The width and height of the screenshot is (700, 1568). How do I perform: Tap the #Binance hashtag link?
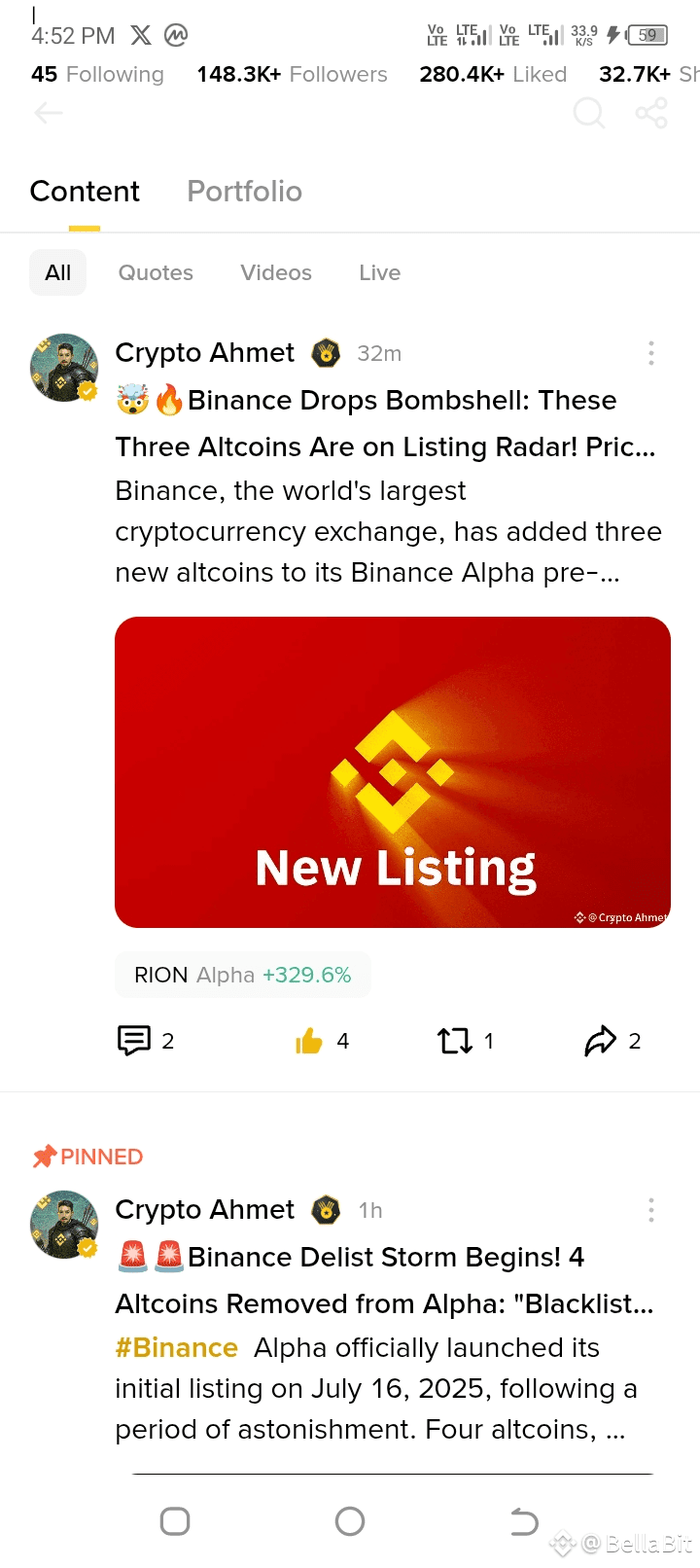click(x=176, y=1348)
